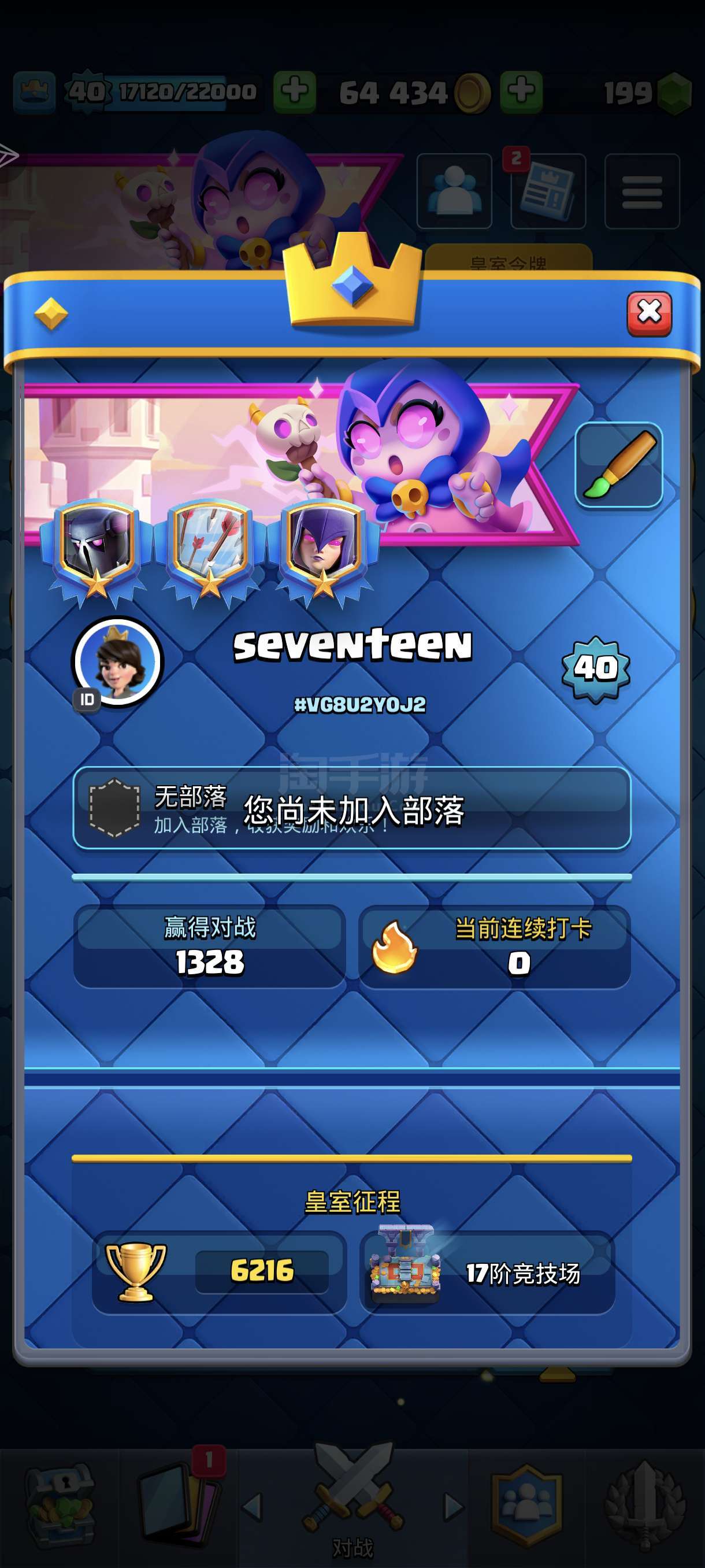Viewport: 705px width, 1568px height.
Task: View the 当前连续打卡 streak card
Action: pyautogui.click(x=495, y=947)
